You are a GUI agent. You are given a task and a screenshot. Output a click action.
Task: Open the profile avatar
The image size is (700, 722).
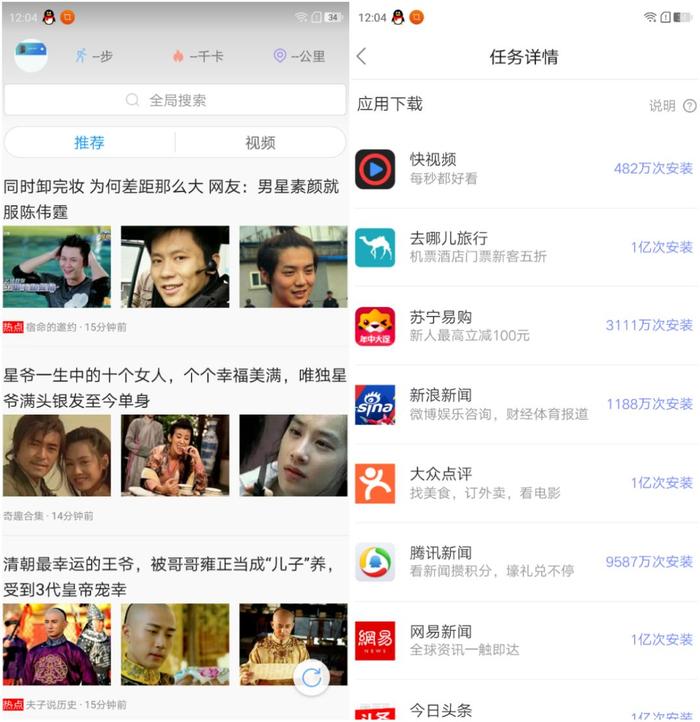point(31,56)
